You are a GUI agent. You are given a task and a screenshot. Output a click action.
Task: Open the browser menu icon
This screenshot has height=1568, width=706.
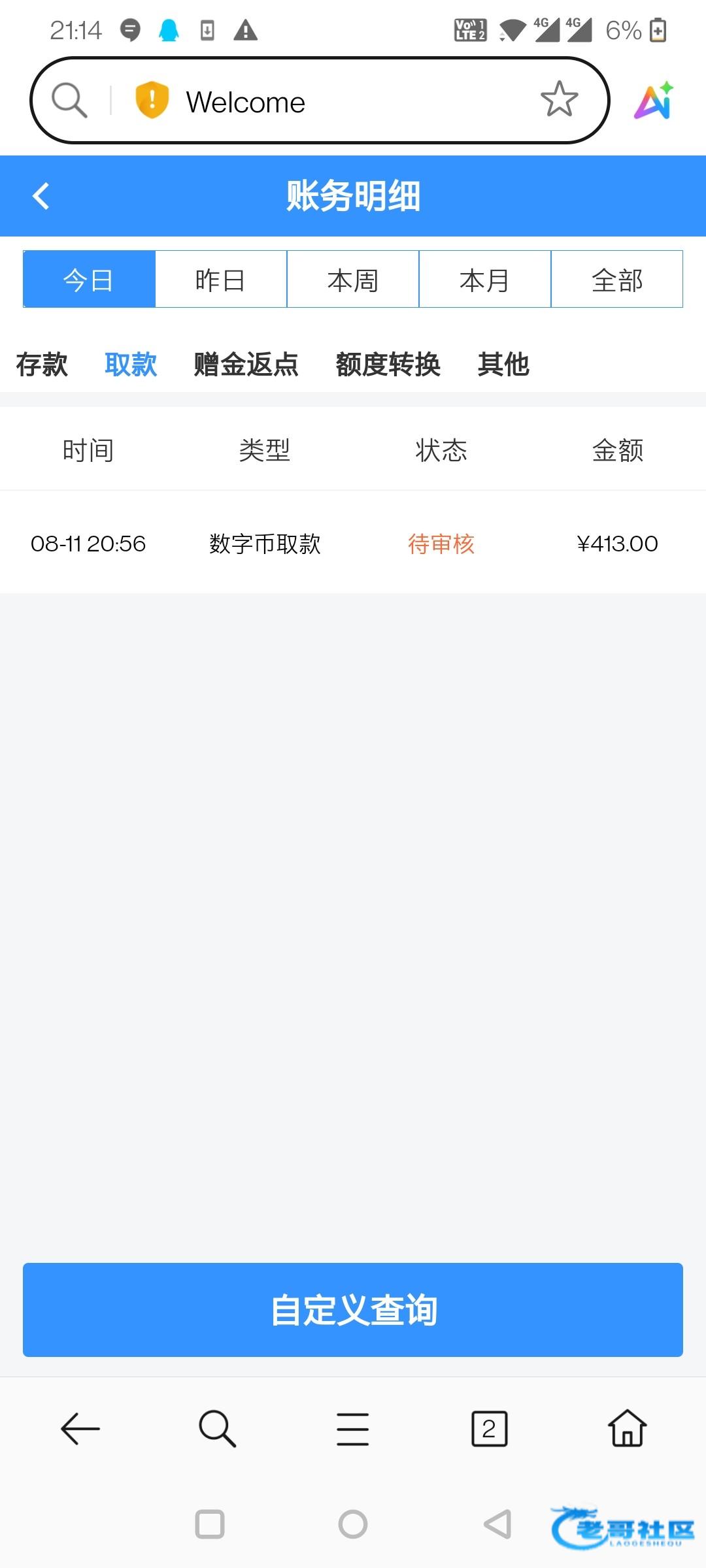click(353, 1429)
